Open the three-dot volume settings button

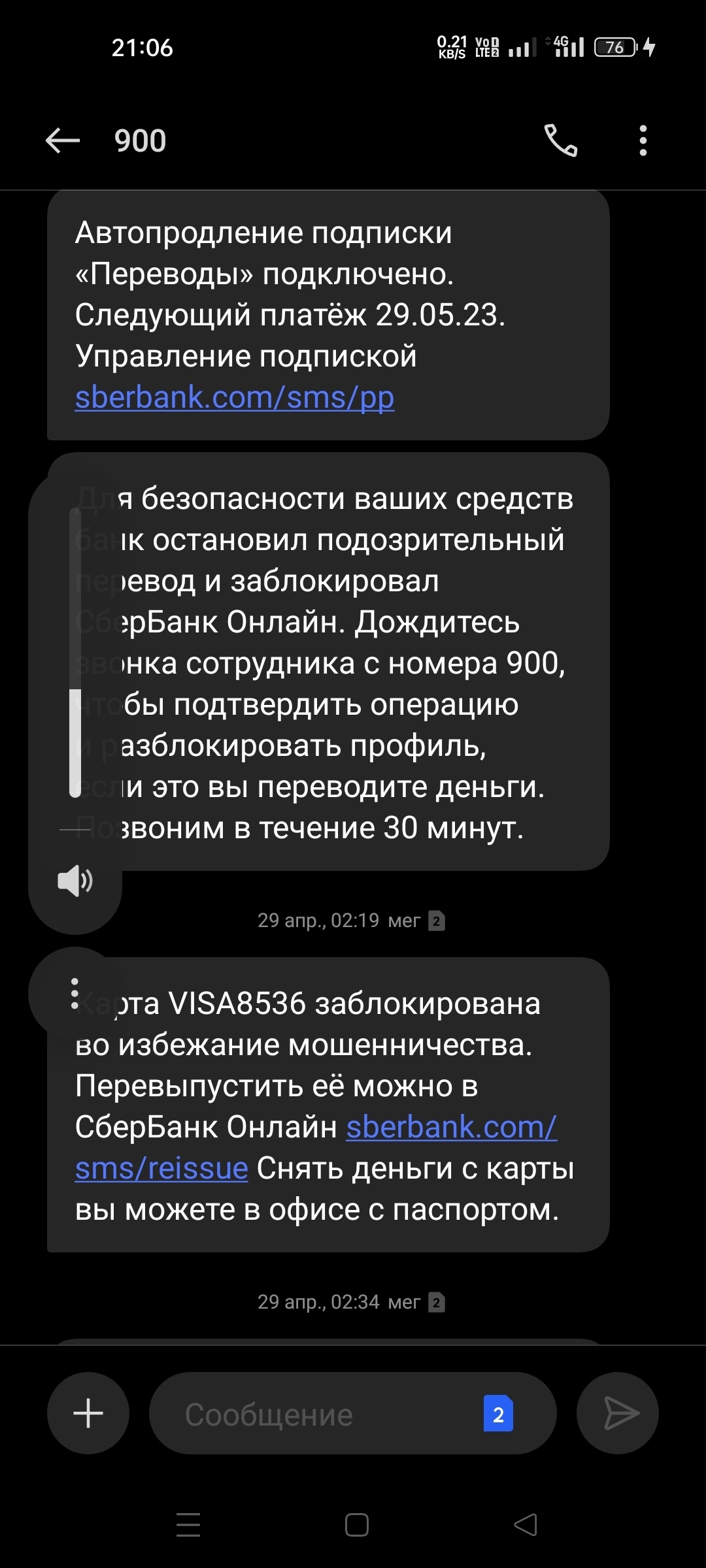pyautogui.click(x=75, y=994)
